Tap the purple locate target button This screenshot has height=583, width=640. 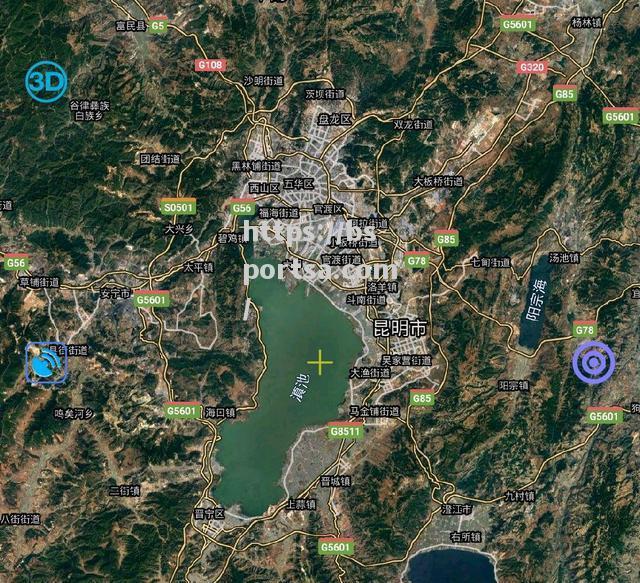[x=593, y=362]
